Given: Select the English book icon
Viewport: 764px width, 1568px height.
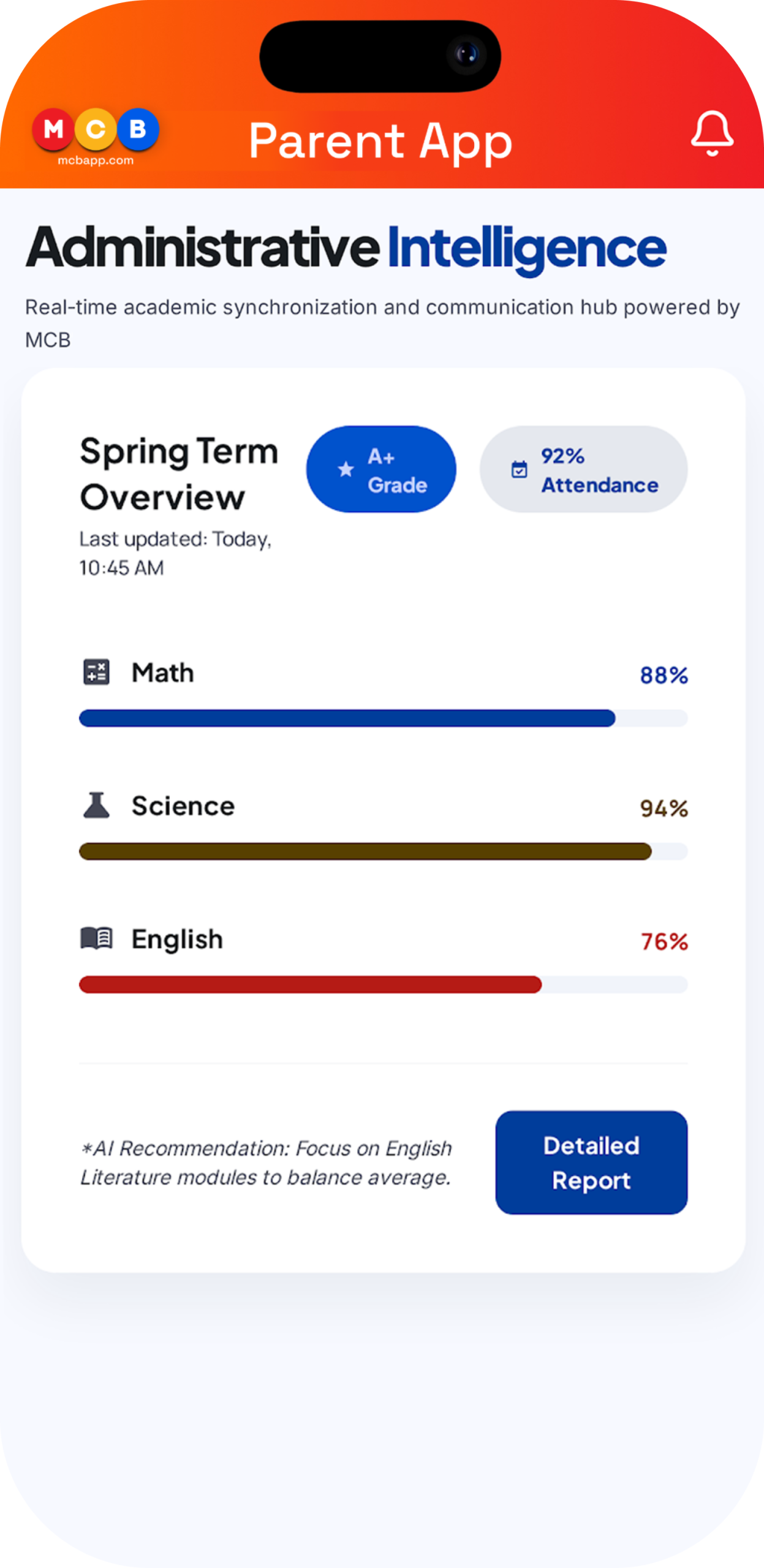Looking at the screenshot, I should click(95, 937).
